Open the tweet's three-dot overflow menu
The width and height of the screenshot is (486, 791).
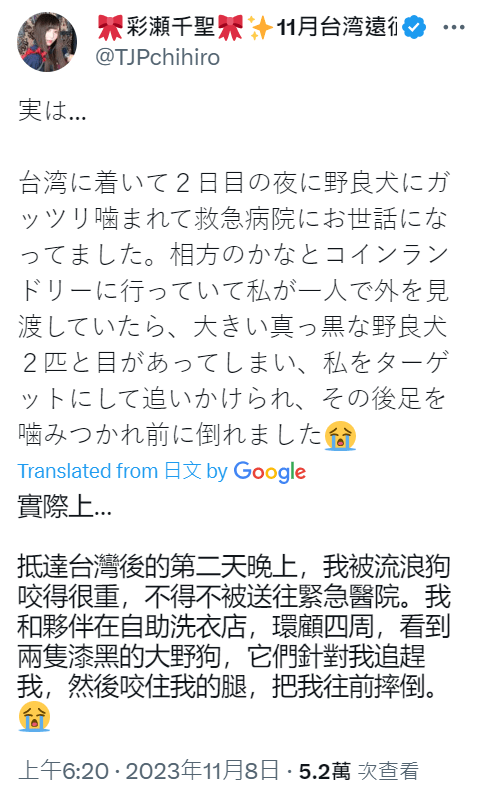point(454,28)
